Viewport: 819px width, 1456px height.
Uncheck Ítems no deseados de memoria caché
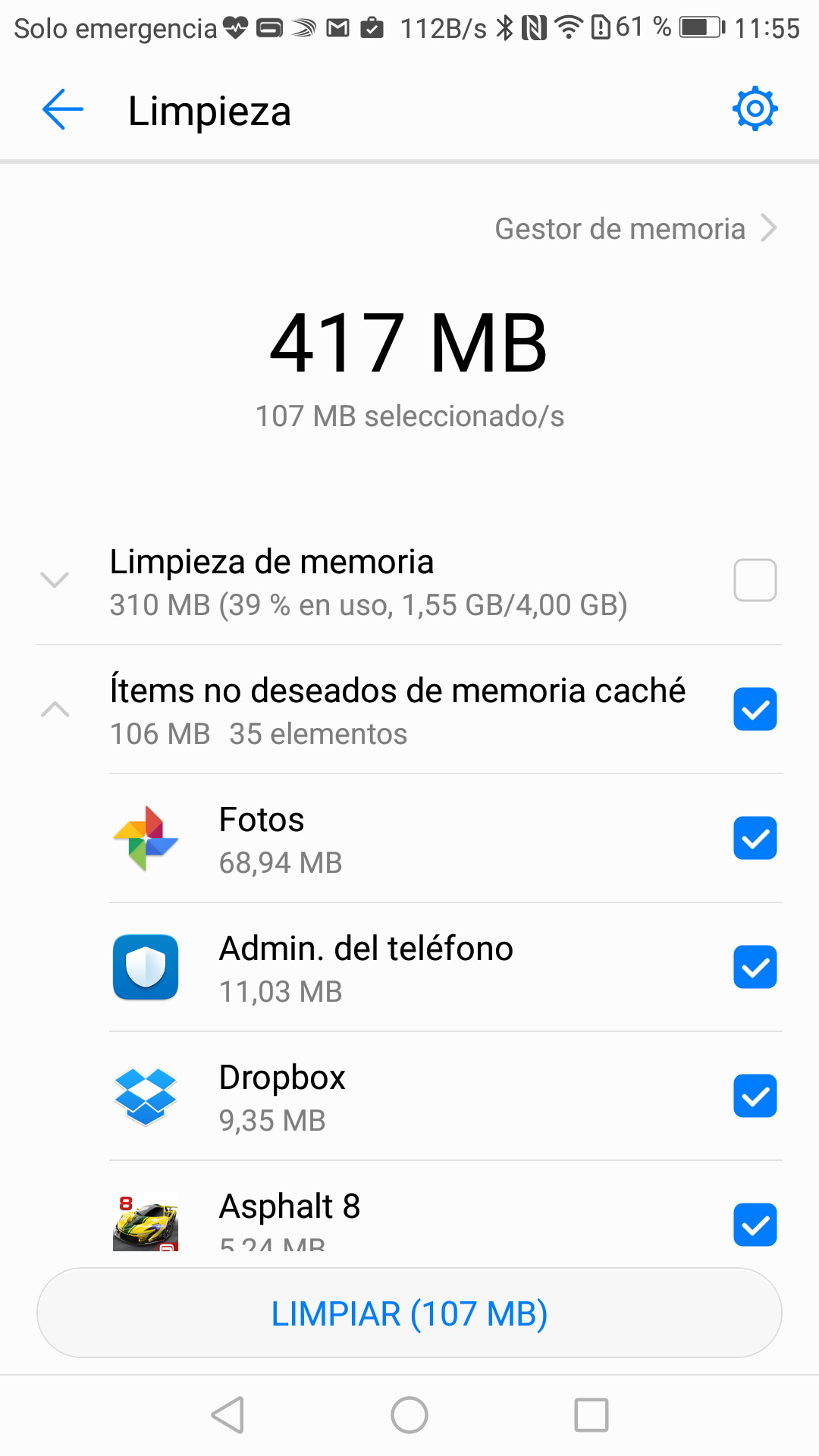pos(755,709)
